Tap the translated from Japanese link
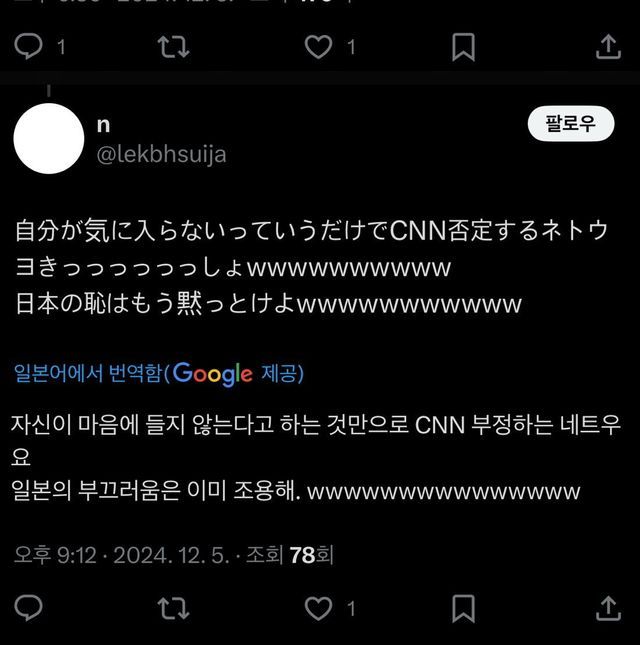Viewport: 640px width, 645px height. tap(88, 374)
